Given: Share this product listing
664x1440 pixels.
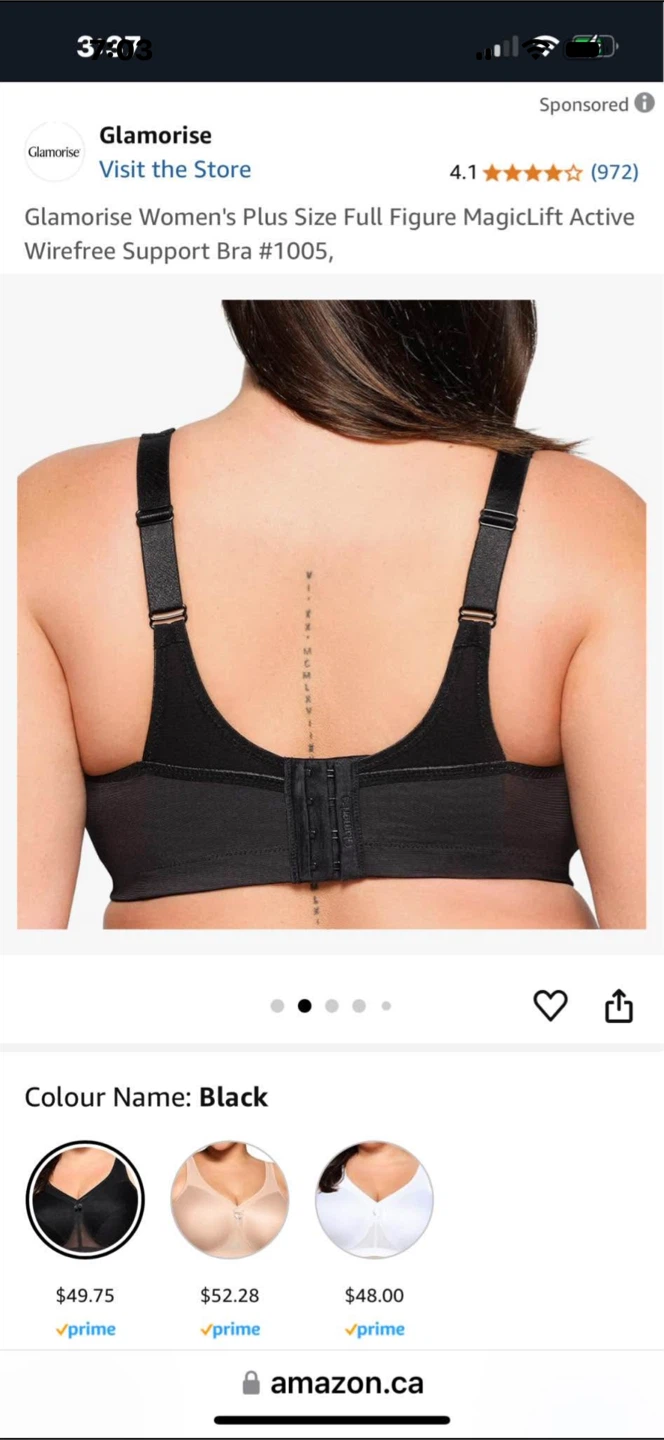Looking at the screenshot, I should (619, 1006).
